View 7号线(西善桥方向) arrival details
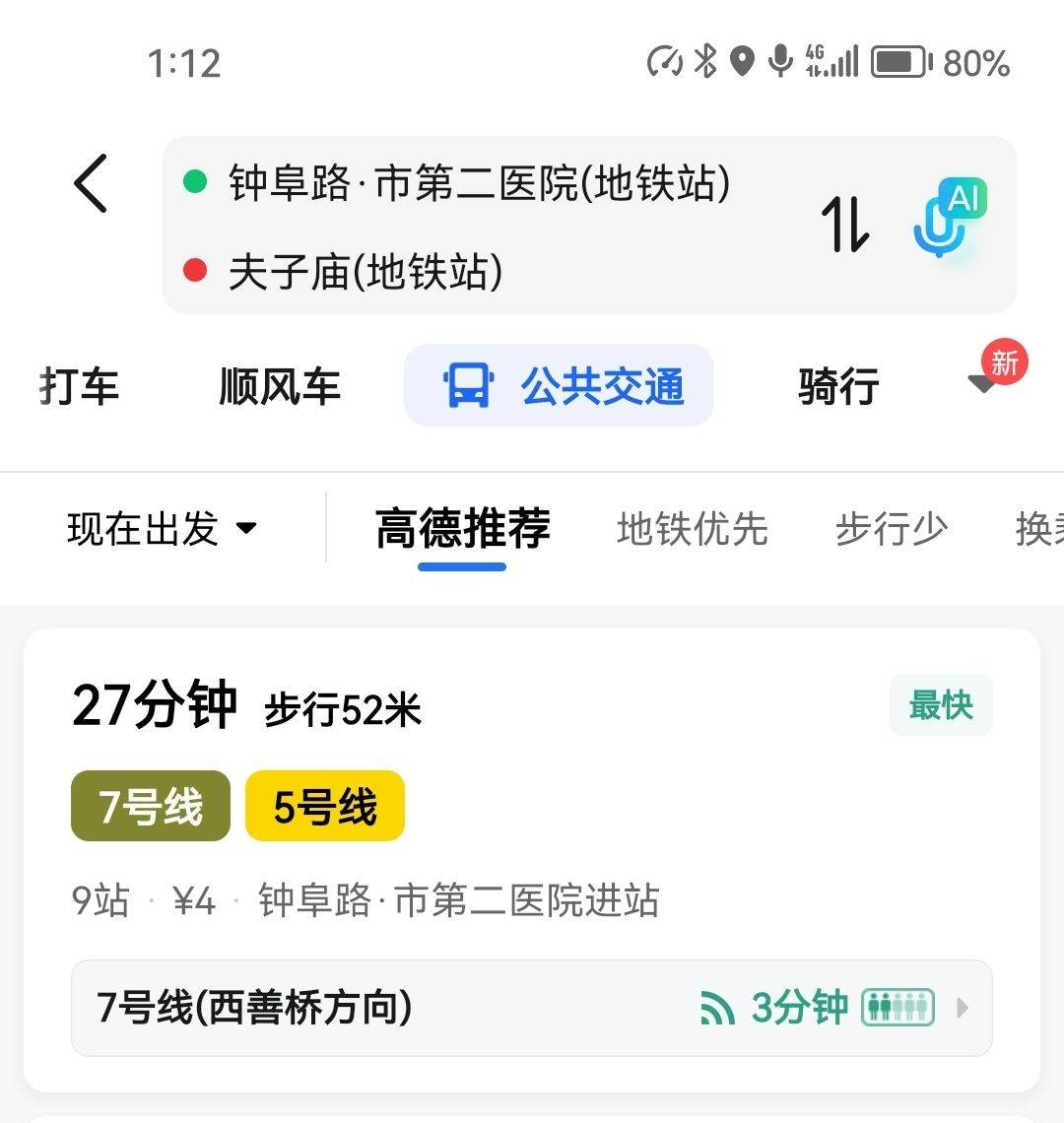The image size is (1064, 1123). (532, 1008)
